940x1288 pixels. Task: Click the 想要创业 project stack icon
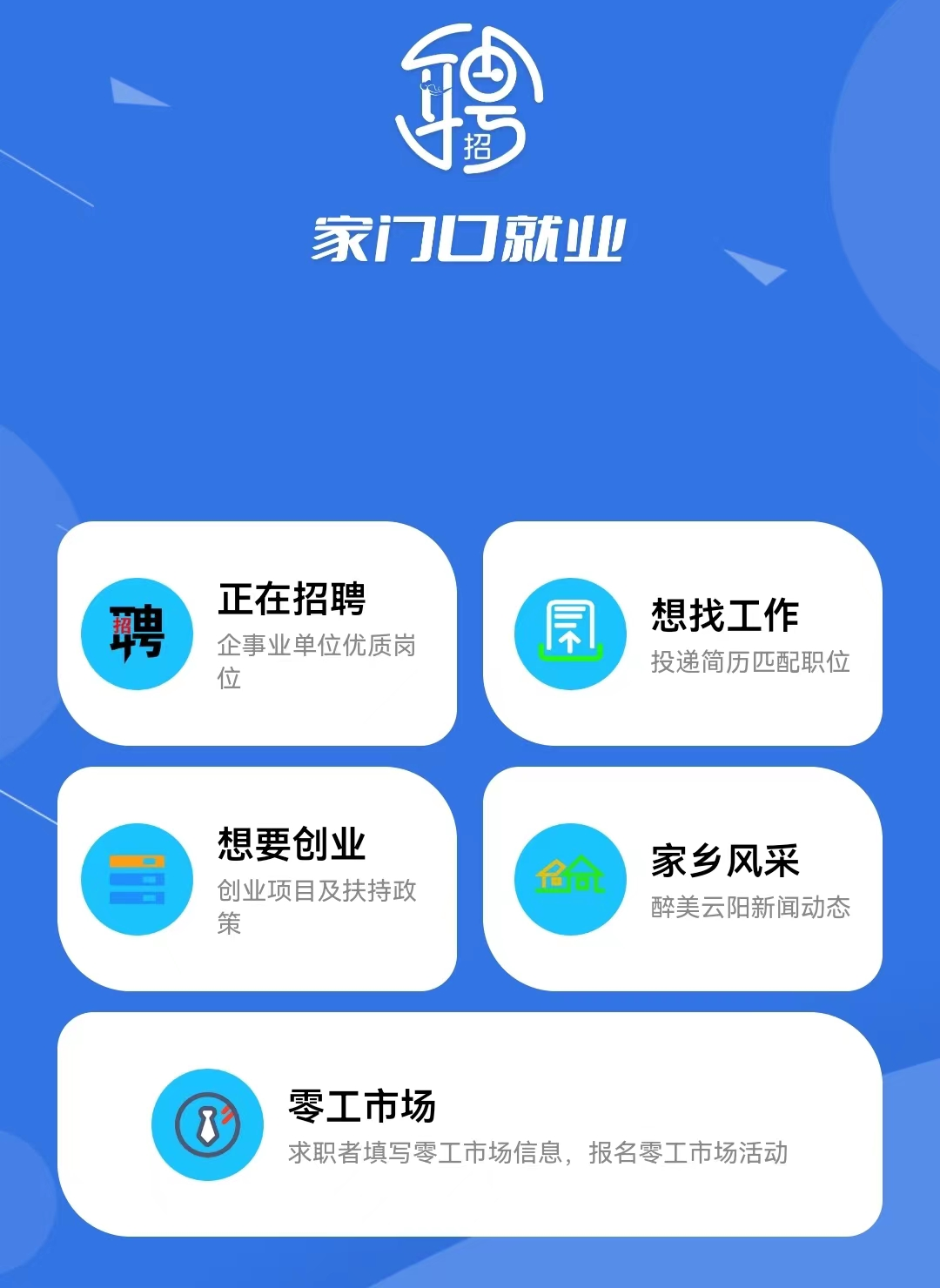point(137,879)
